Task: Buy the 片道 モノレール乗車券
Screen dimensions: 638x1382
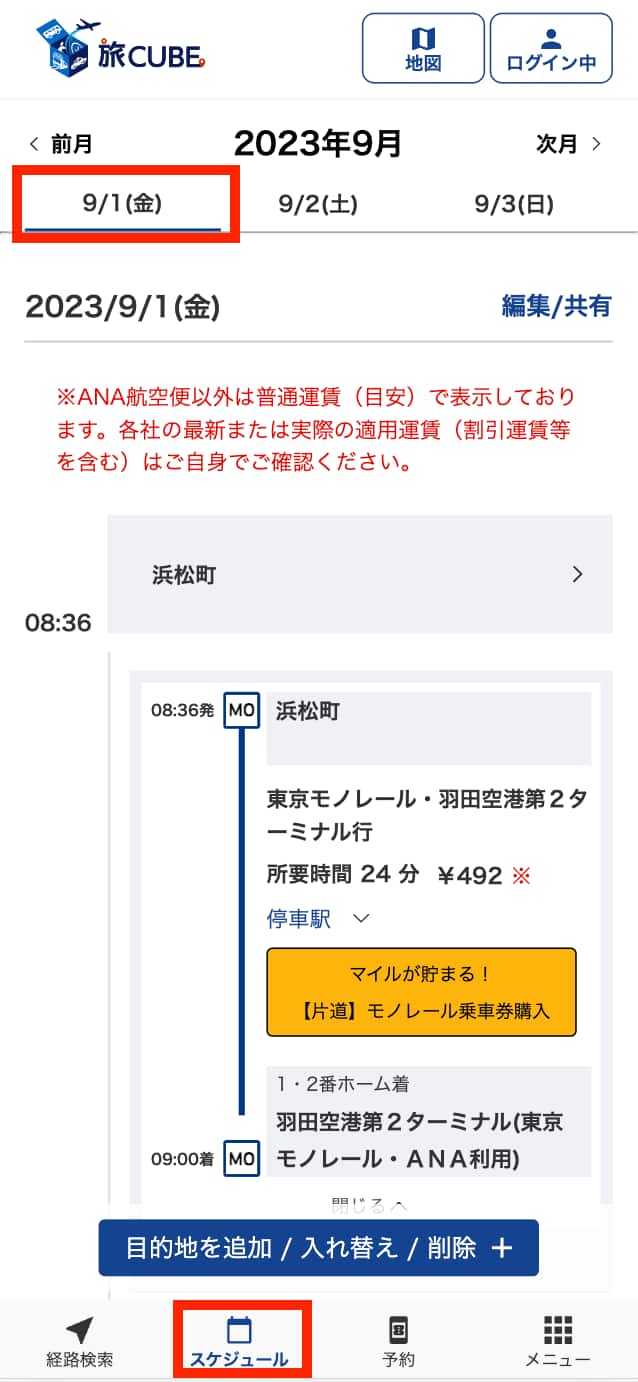Action: (x=421, y=991)
